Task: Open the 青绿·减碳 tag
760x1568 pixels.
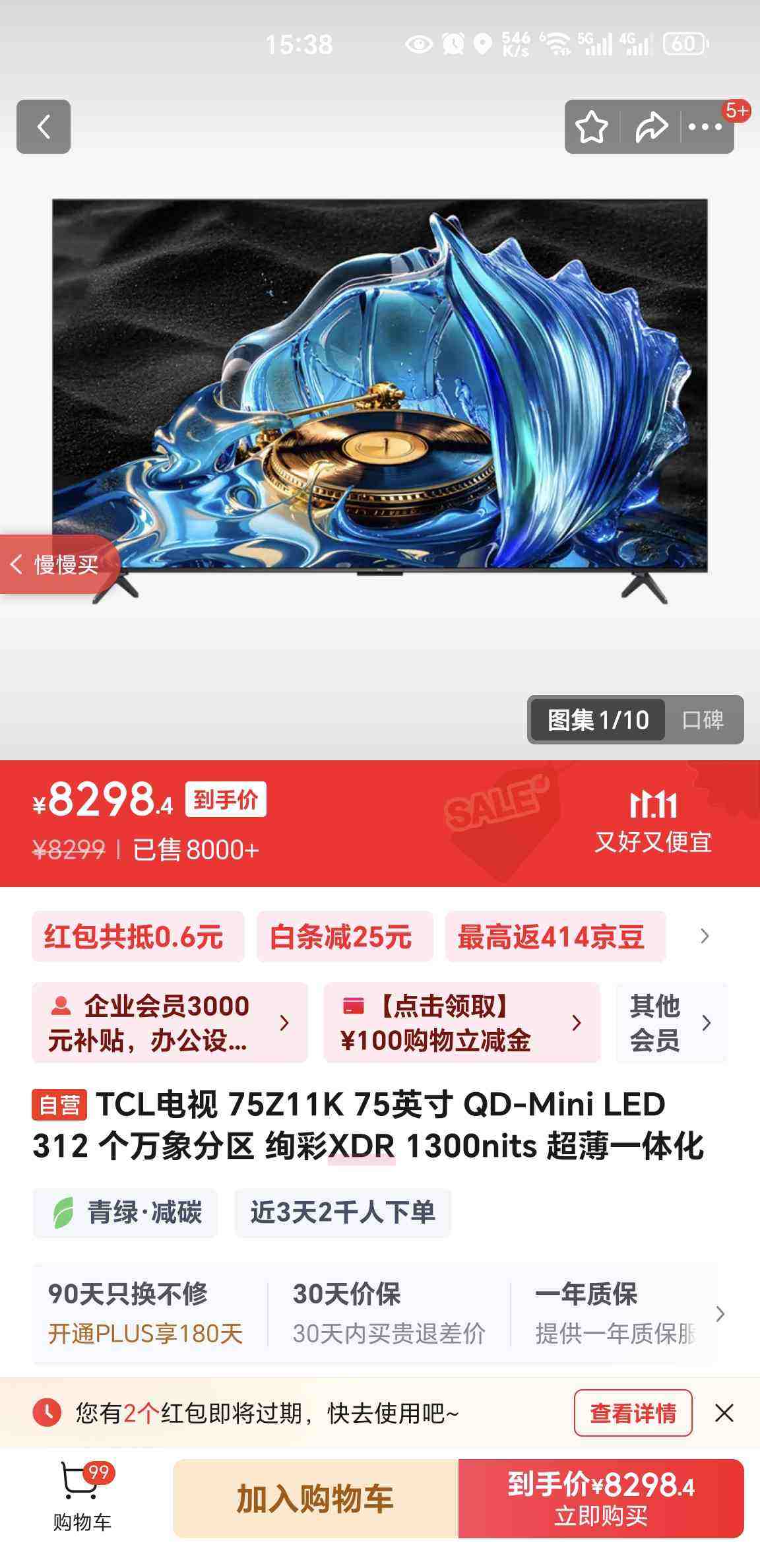Action: click(125, 1213)
